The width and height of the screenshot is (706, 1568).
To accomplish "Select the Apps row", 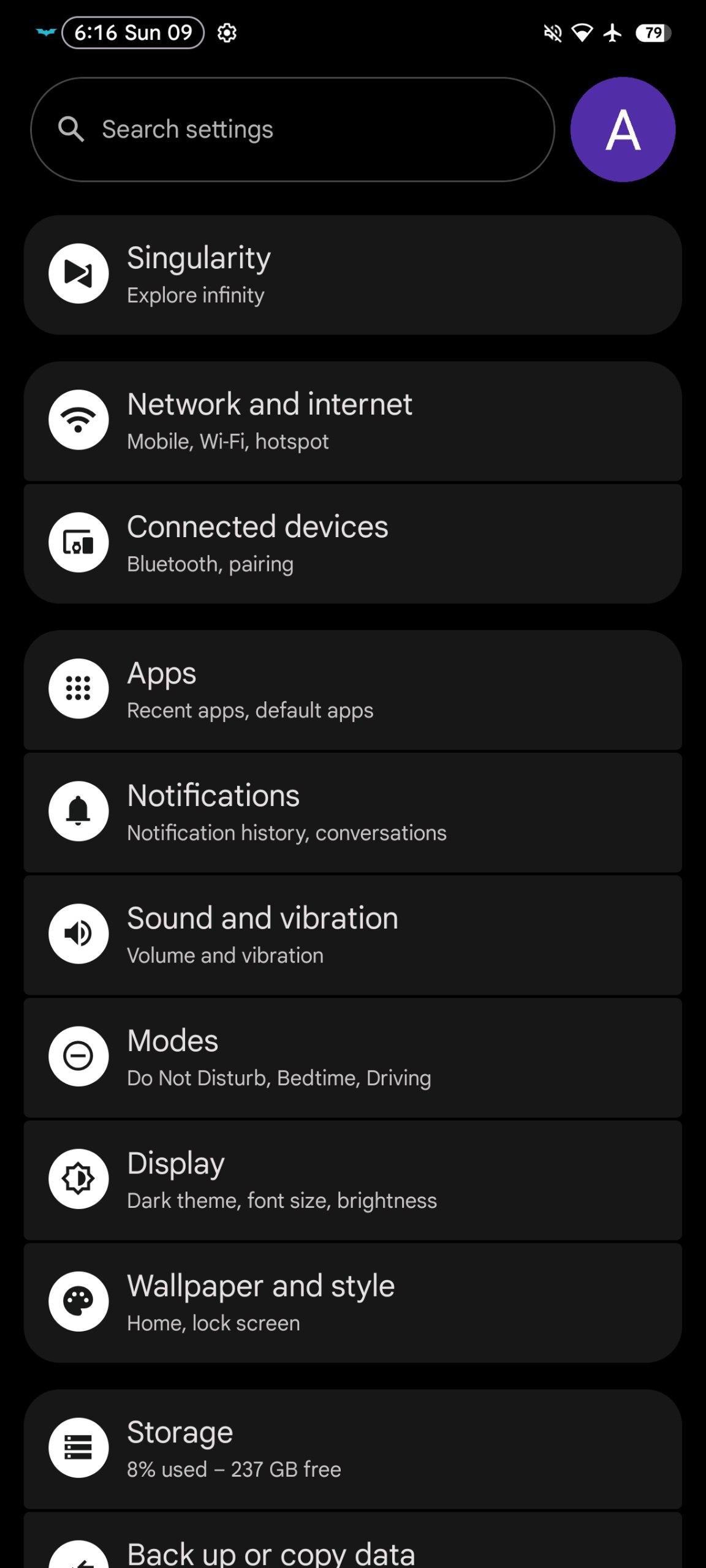I will point(352,690).
